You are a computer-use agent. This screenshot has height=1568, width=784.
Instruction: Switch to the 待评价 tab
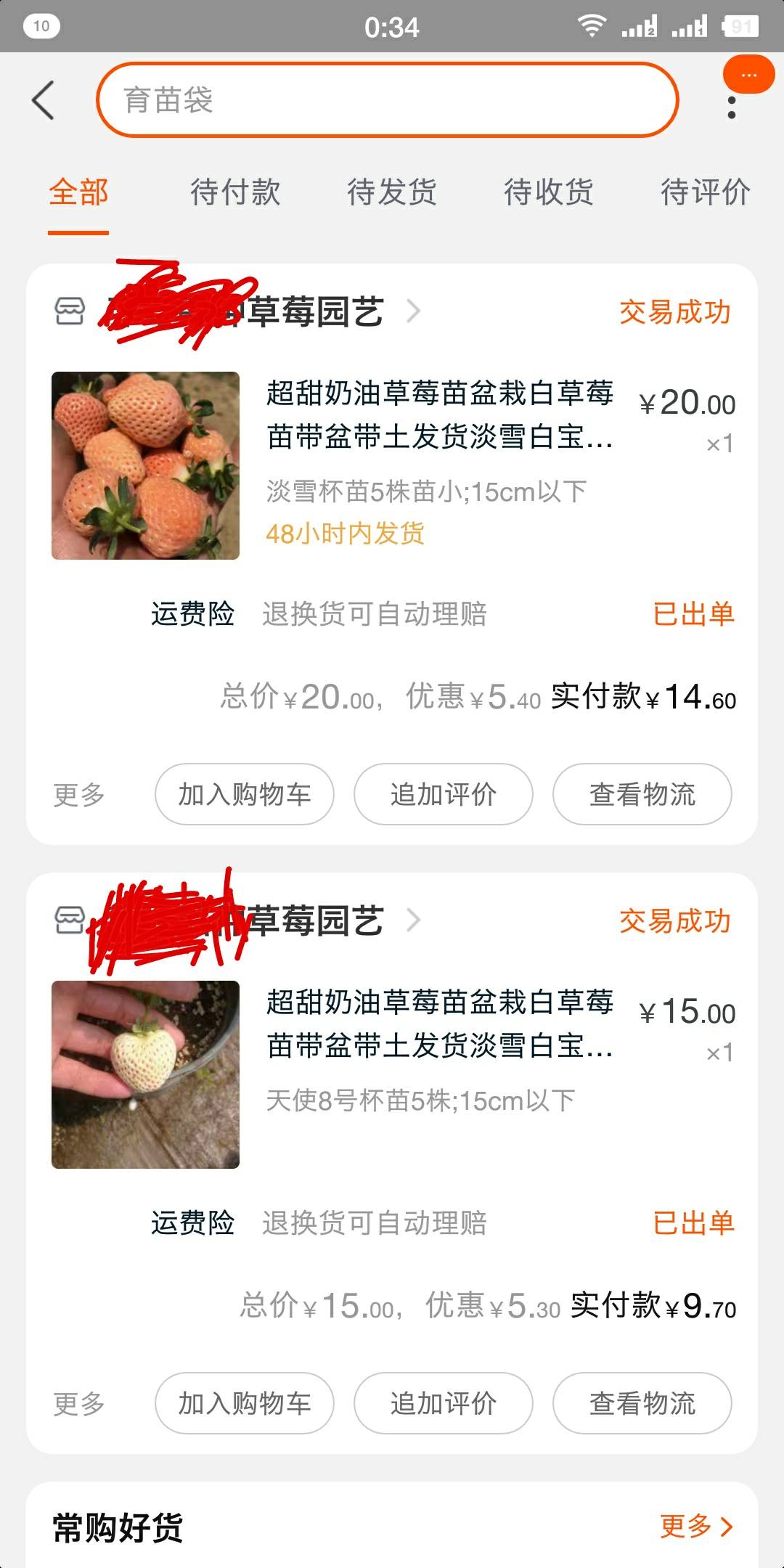(705, 192)
